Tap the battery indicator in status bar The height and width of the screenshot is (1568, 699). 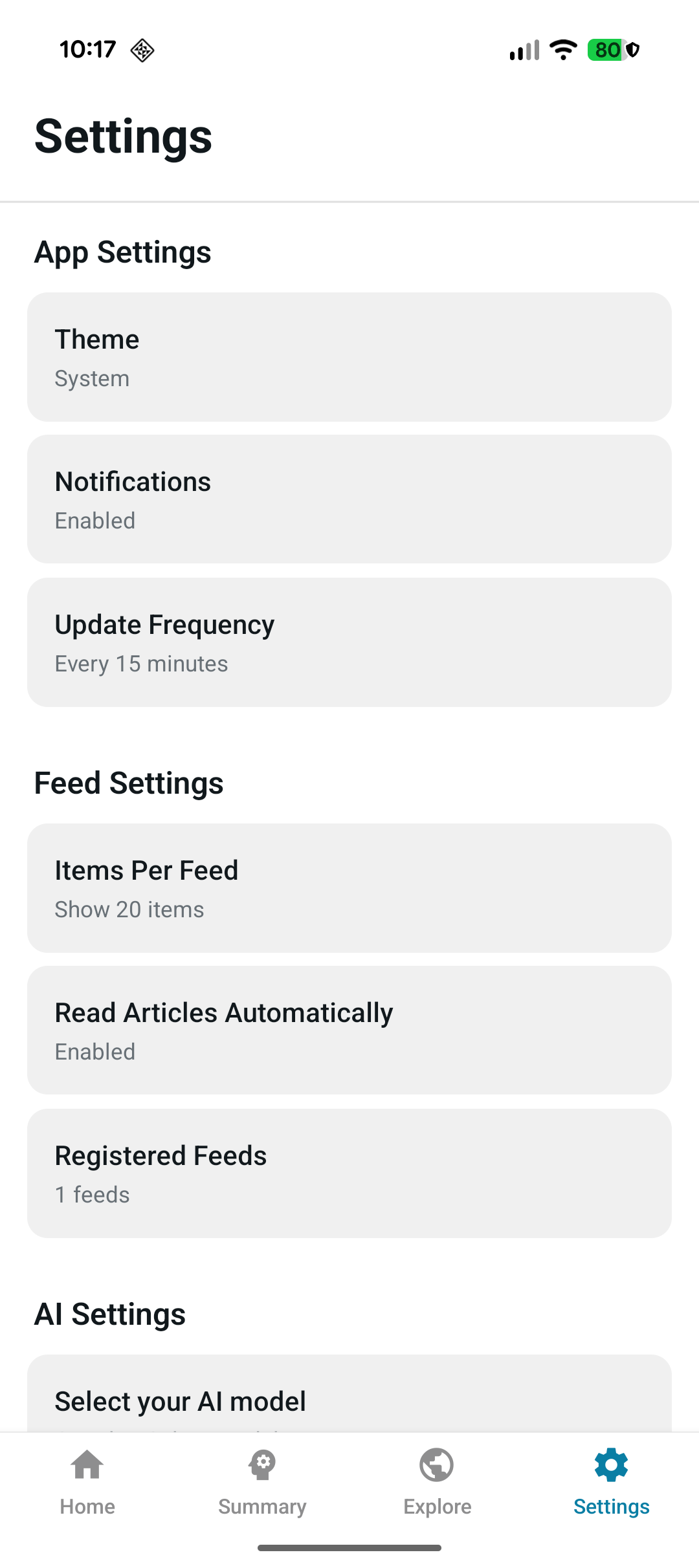click(x=606, y=49)
